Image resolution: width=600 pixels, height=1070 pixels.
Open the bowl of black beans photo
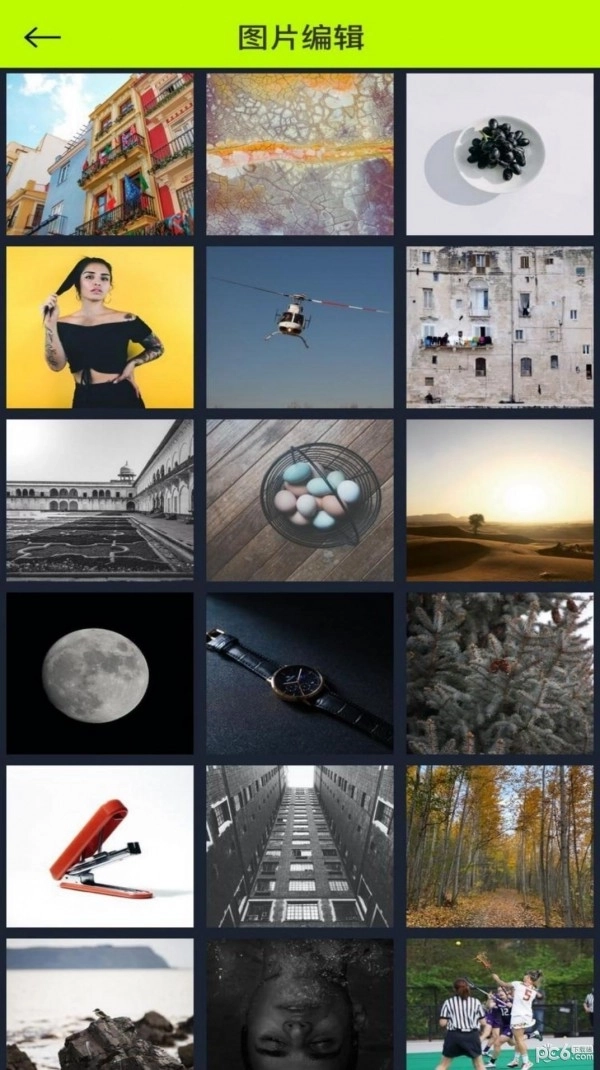point(499,154)
